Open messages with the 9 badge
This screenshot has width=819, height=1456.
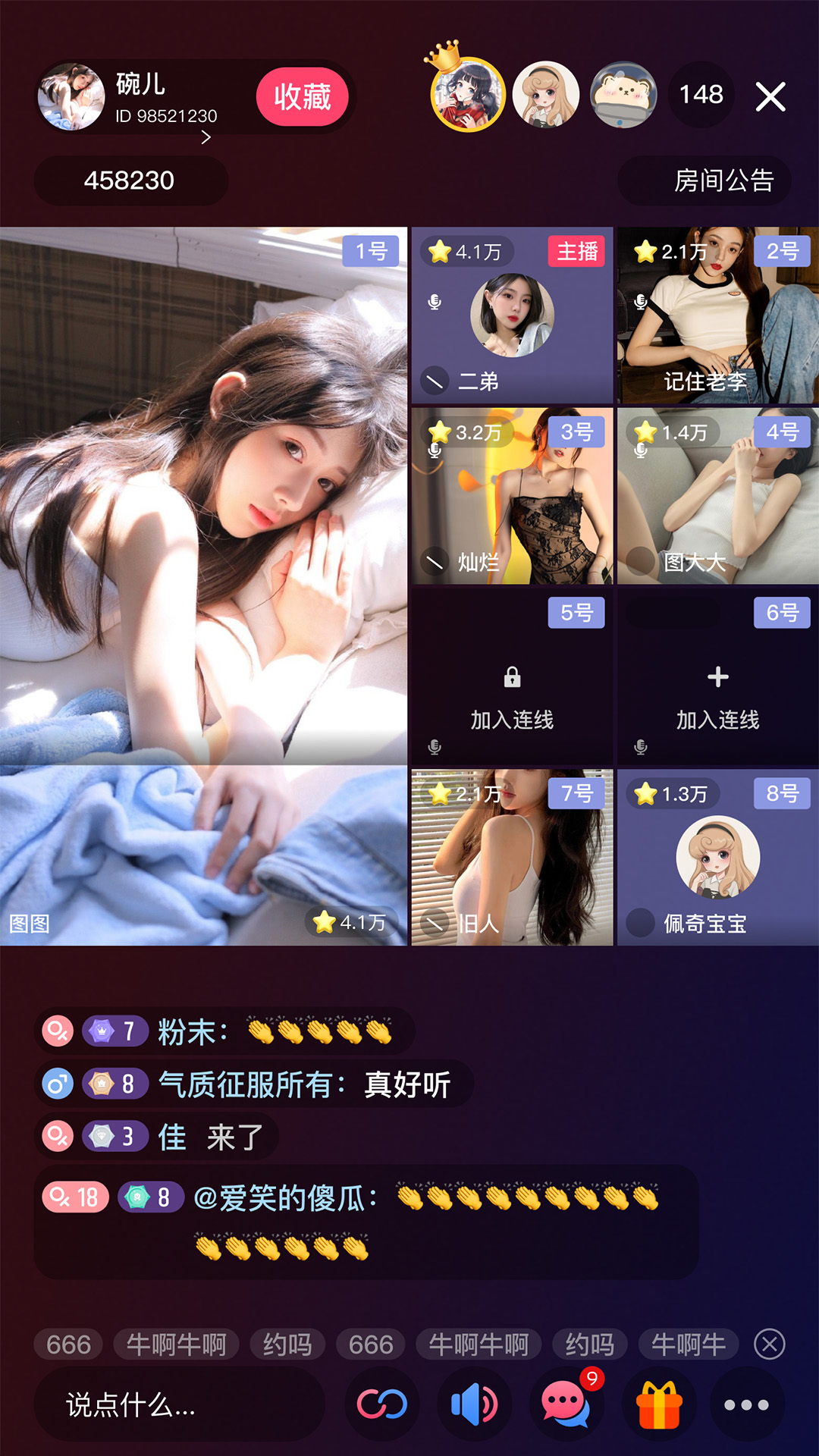point(566,1404)
